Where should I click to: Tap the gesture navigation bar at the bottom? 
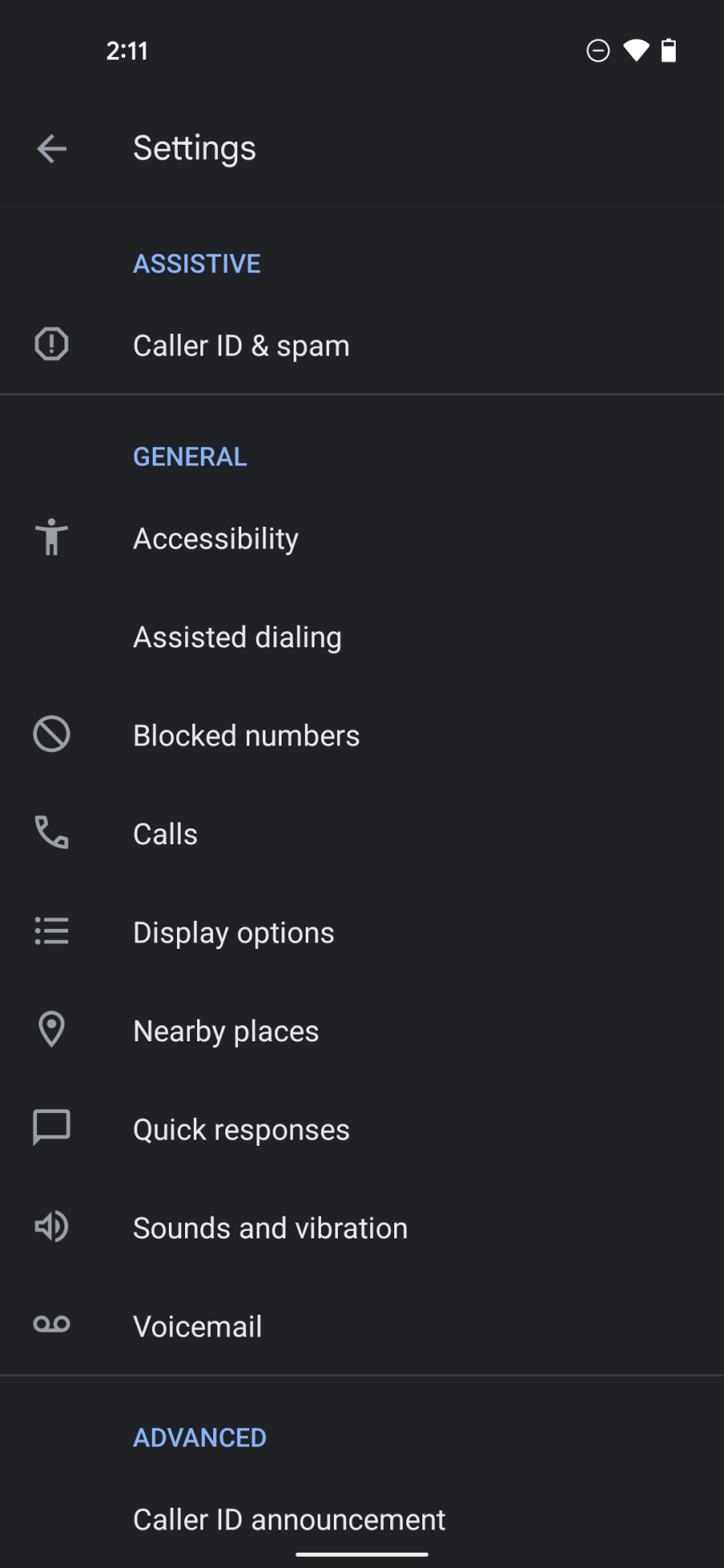(362, 1553)
